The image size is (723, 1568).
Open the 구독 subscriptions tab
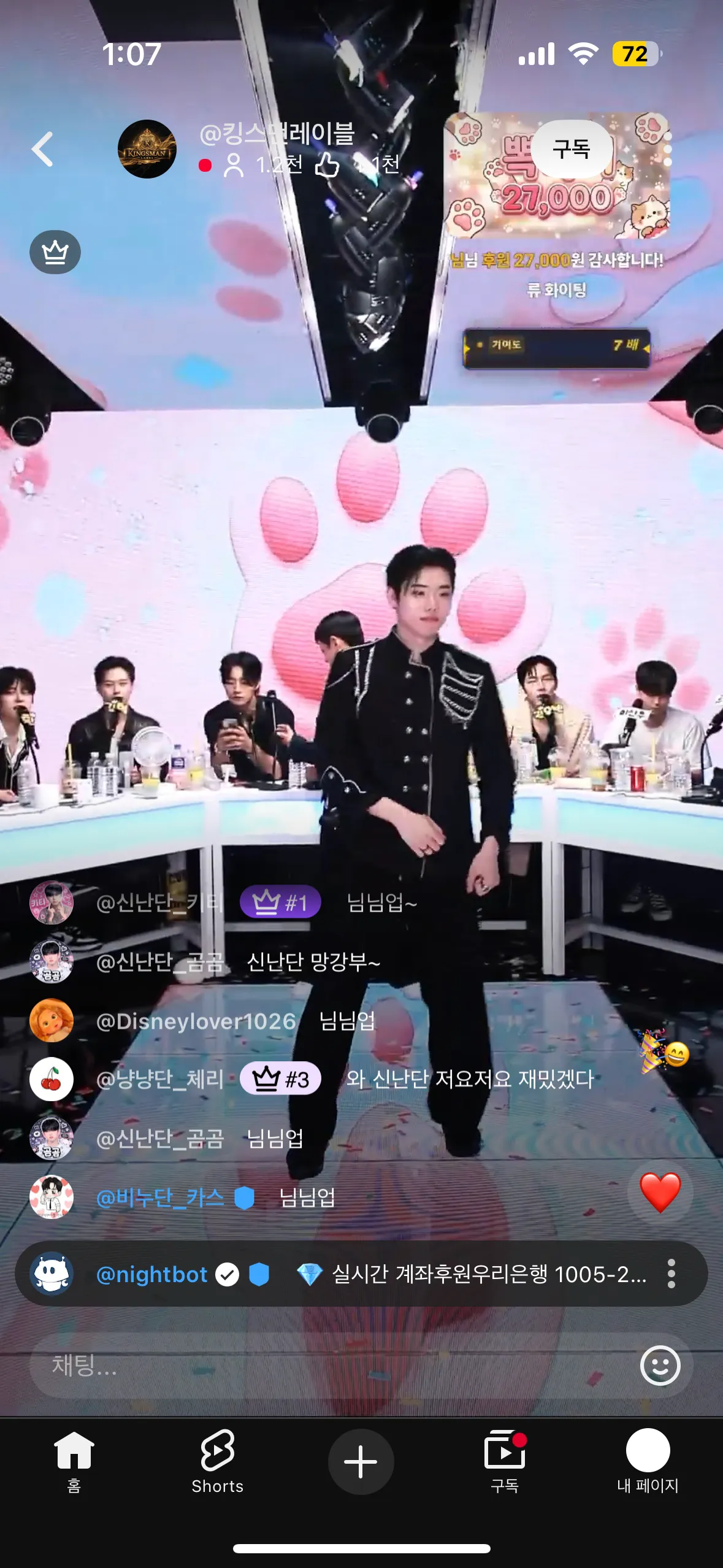coord(505,1462)
